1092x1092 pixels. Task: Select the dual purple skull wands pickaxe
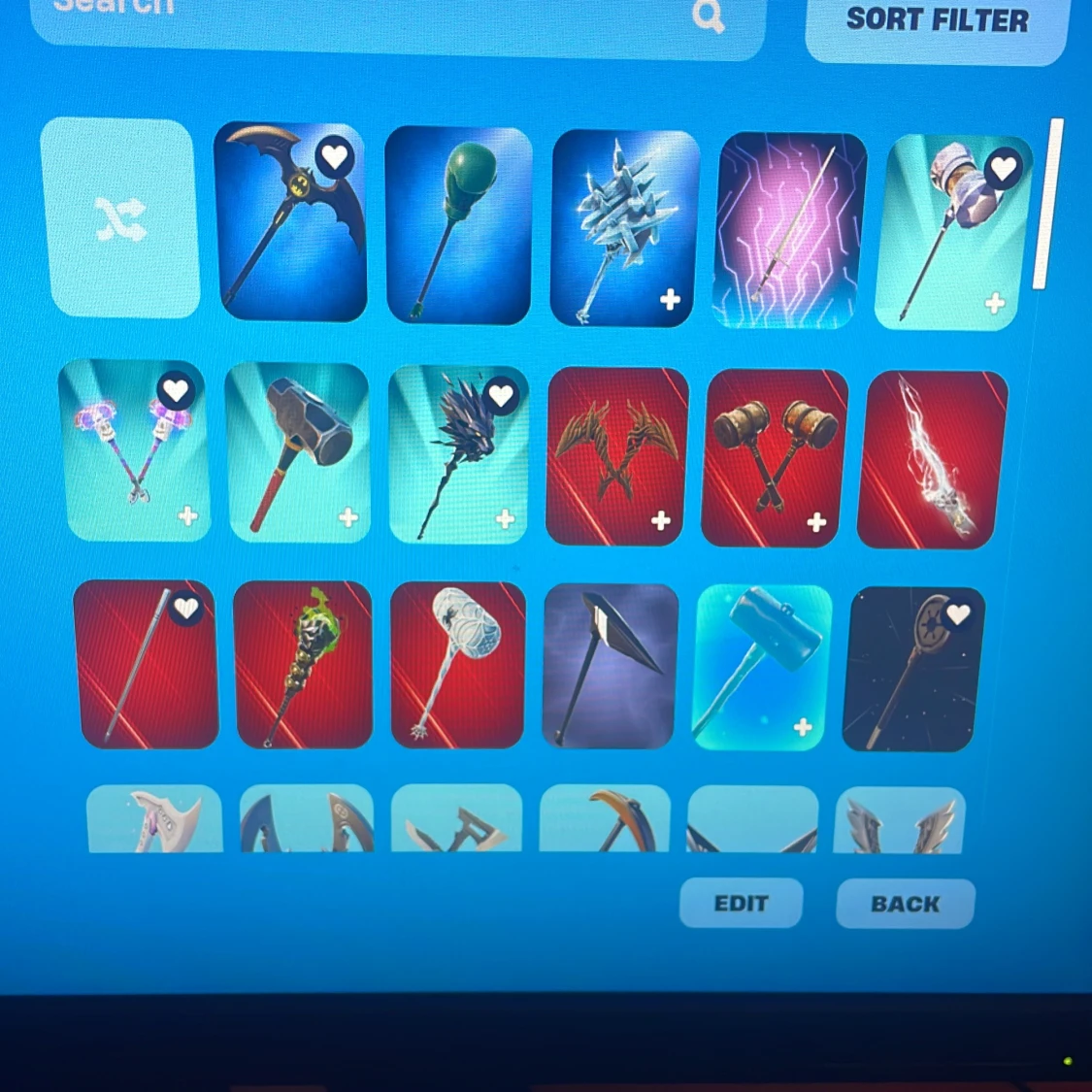(134, 450)
